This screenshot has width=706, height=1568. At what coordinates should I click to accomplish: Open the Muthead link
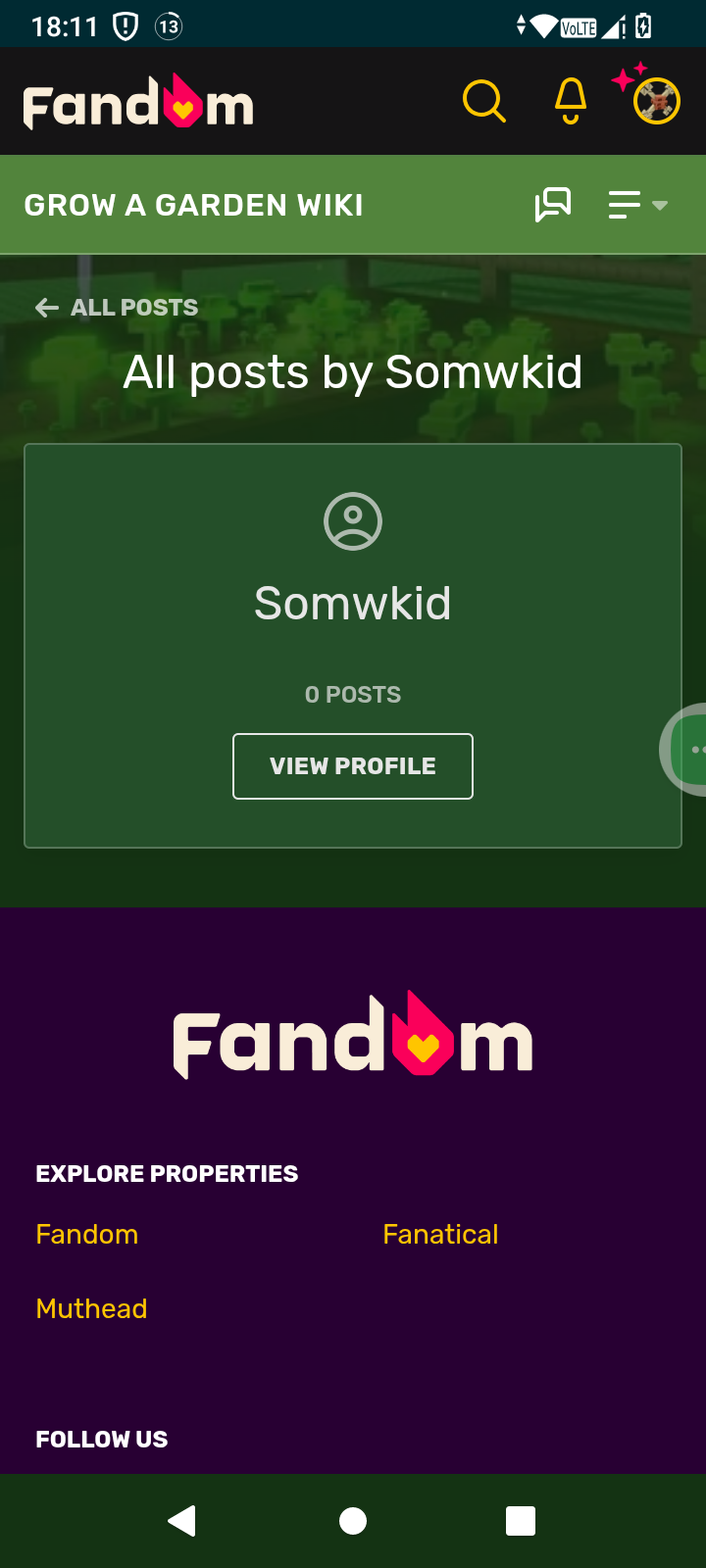coord(91,1309)
